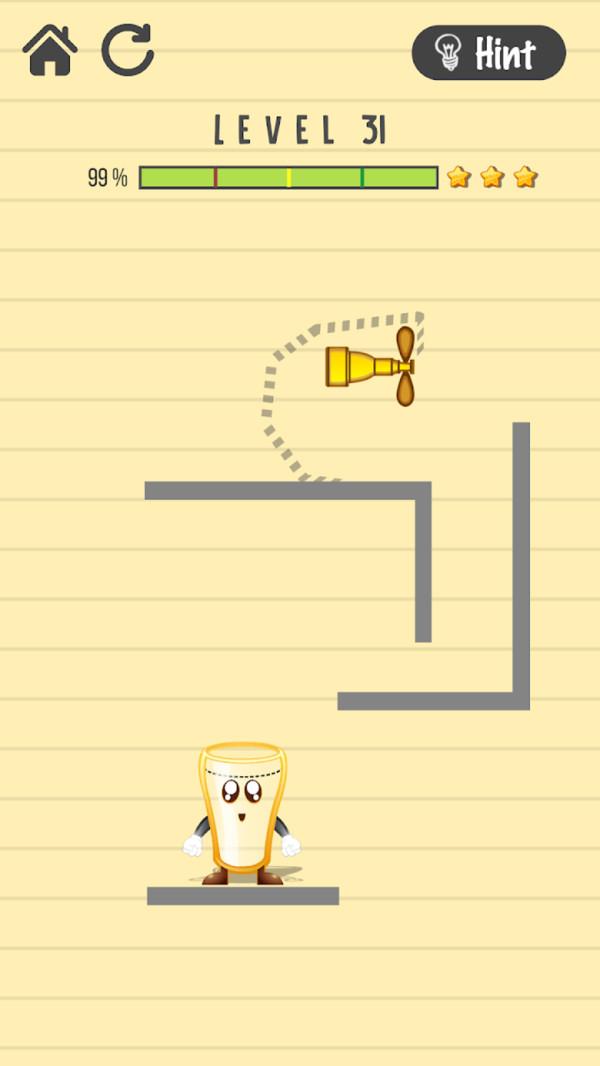Restart the current level
Image resolution: width=600 pixels, height=1066 pixels.
[x=128, y=50]
